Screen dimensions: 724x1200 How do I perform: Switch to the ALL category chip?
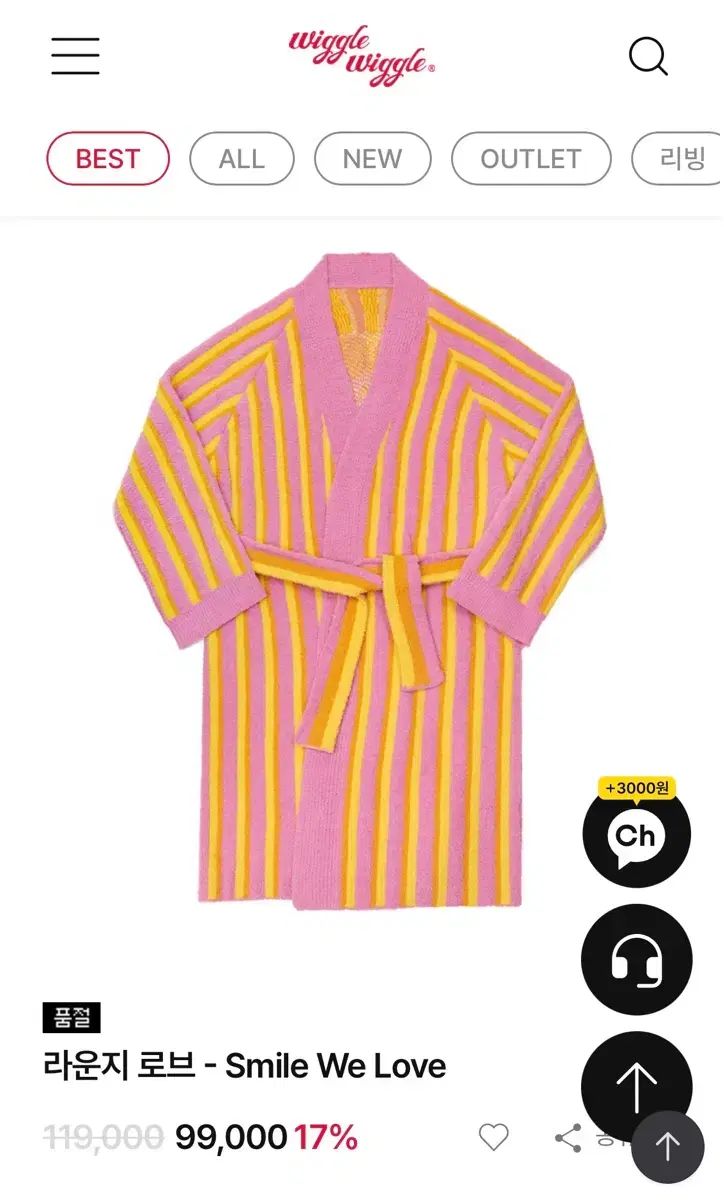(241, 159)
